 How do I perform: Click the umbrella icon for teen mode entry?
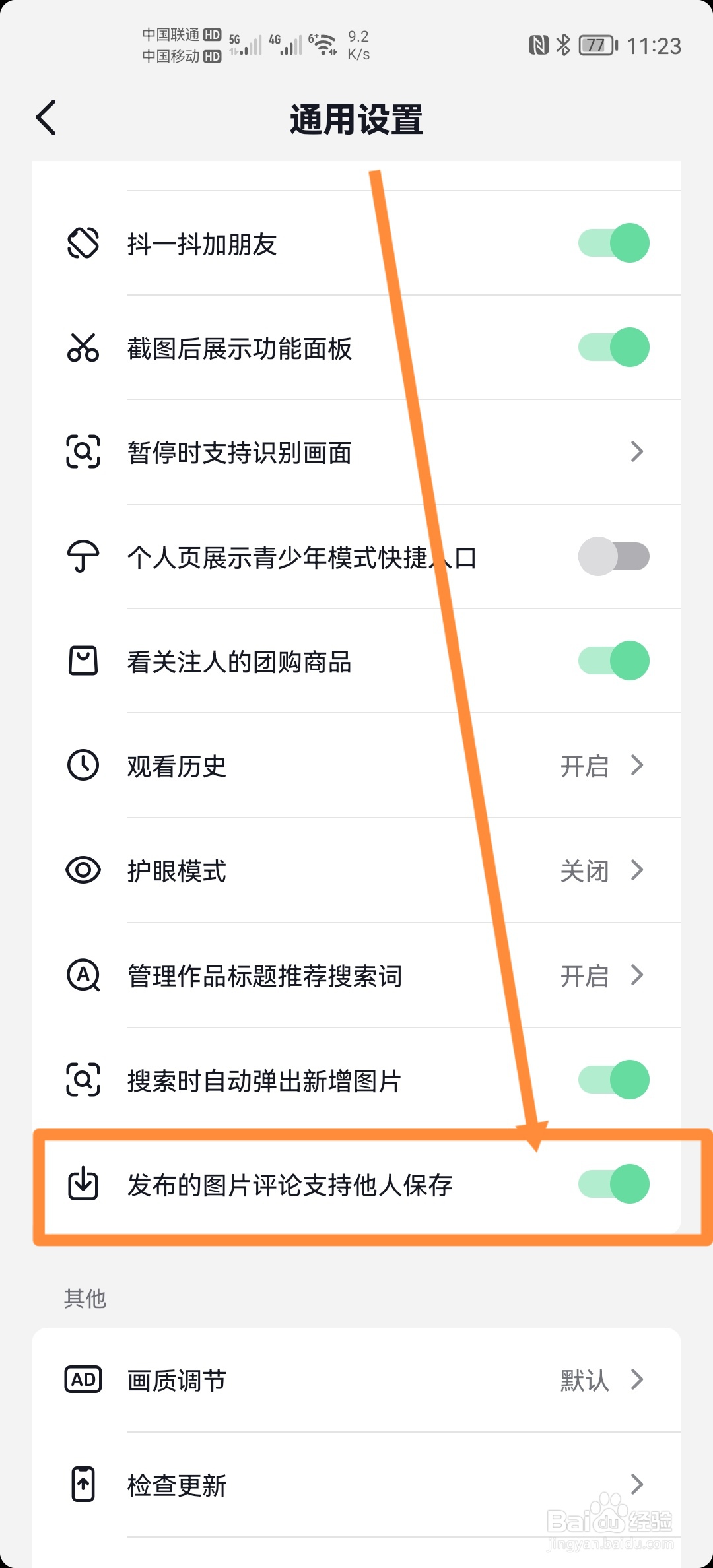click(82, 556)
